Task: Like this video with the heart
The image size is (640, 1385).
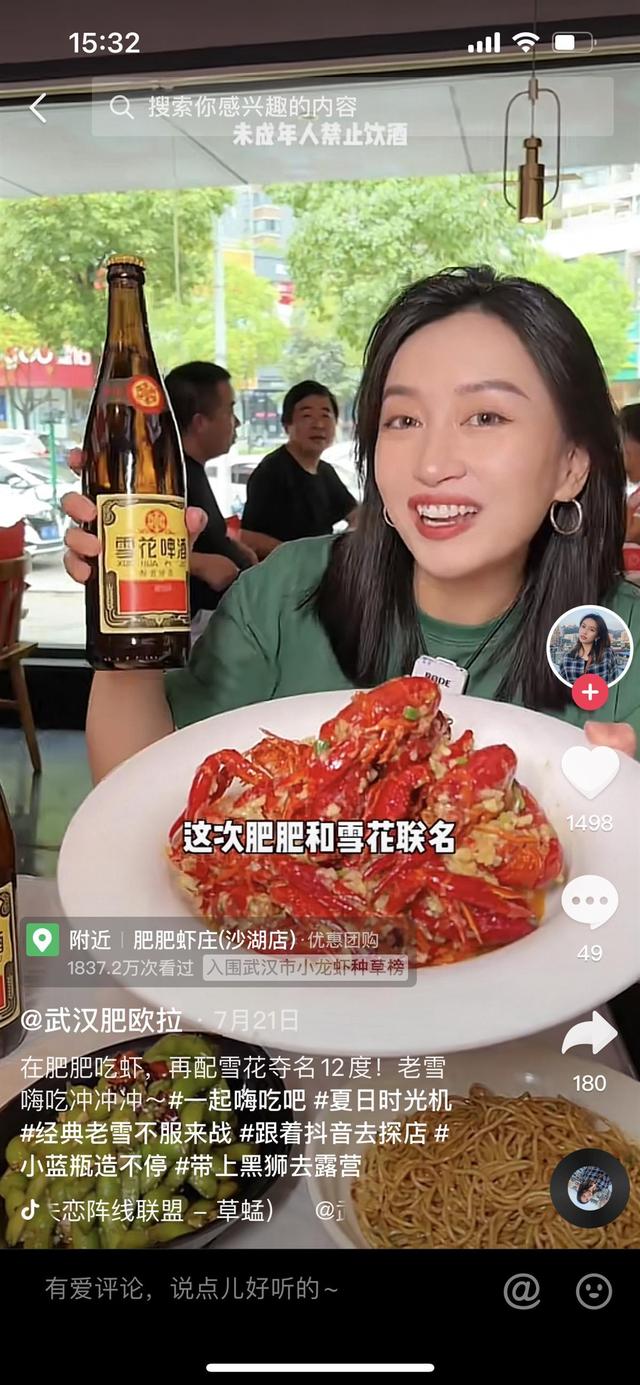Action: [x=590, y=773]
